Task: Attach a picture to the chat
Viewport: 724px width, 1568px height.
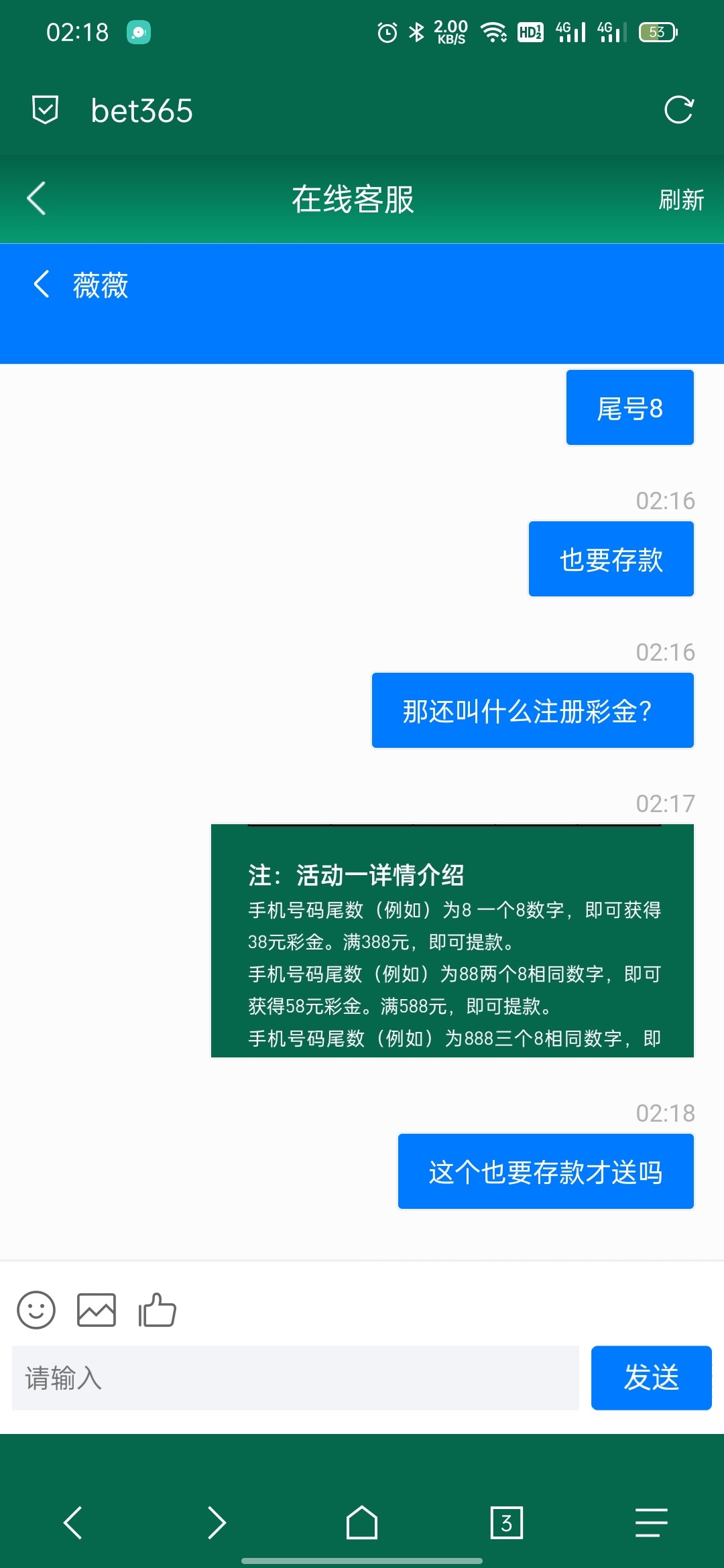Action: [x=97, y=1309]
